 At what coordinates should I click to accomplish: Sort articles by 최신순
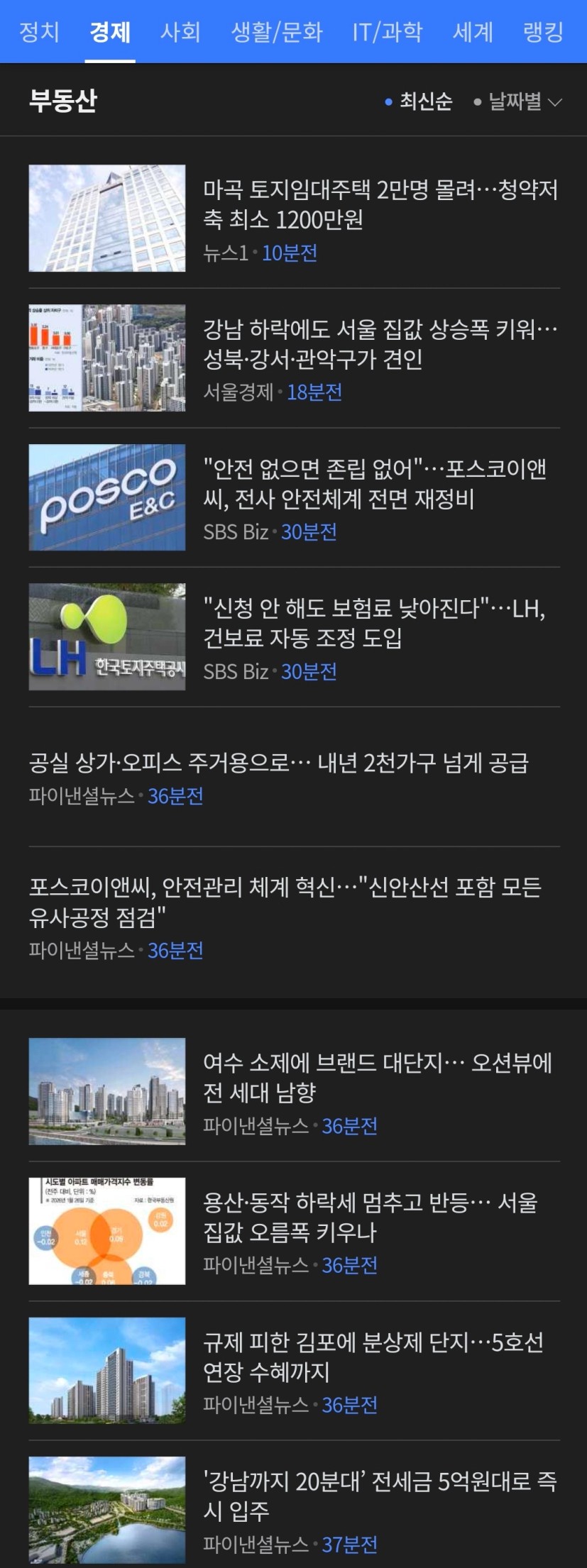[x=419, y=101]
